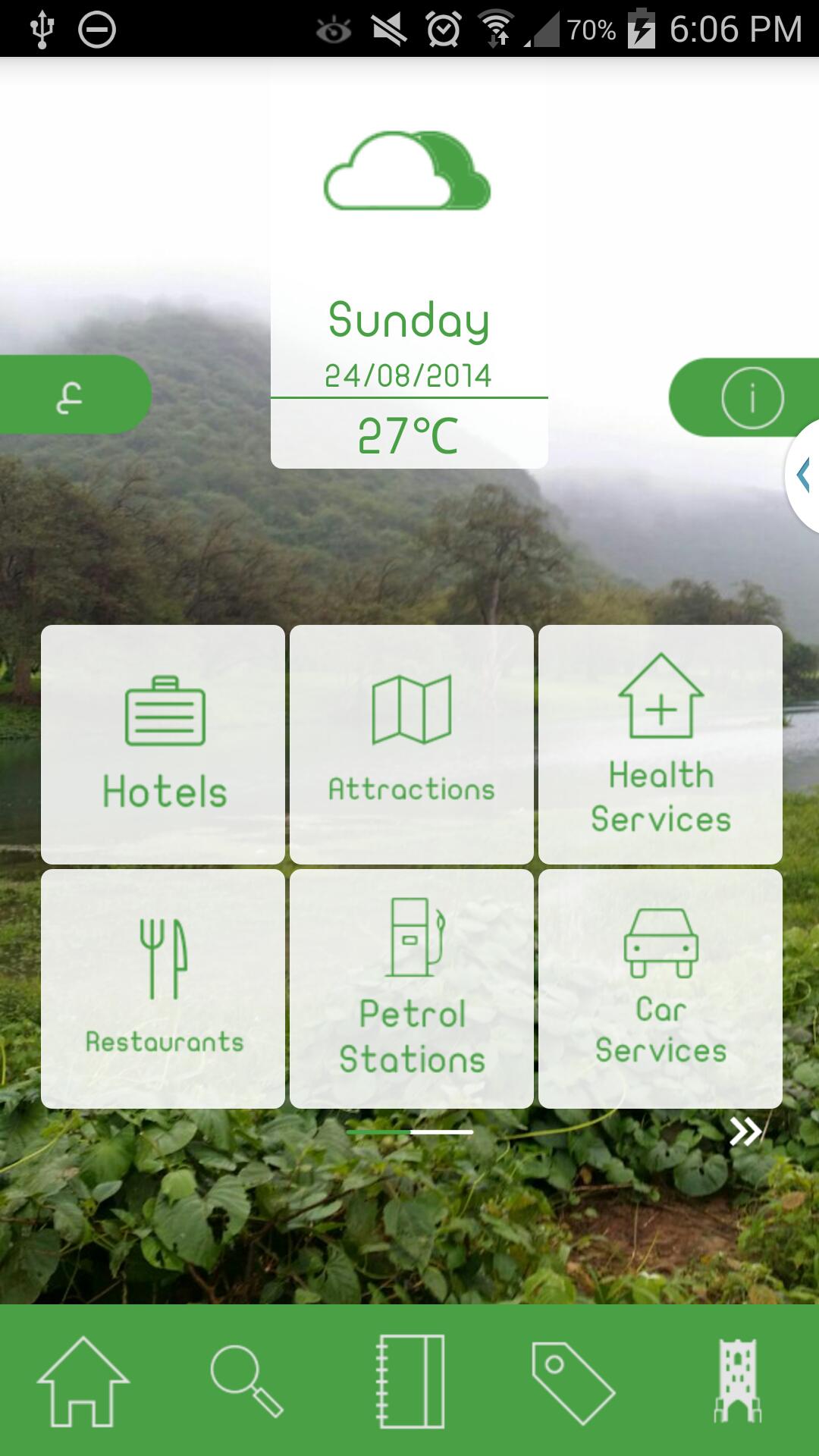Go to next page with double arrows
Screen dimensions: 819x1456
[x=747, y=1130]
